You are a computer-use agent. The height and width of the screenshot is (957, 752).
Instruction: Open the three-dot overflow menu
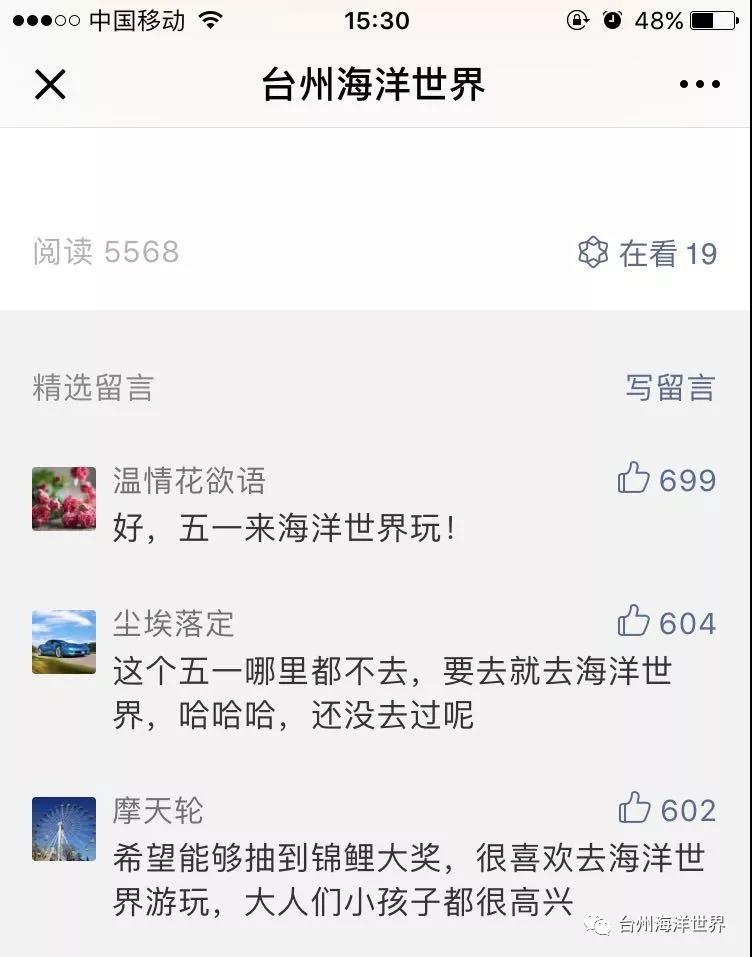click(x=699, y=85)
